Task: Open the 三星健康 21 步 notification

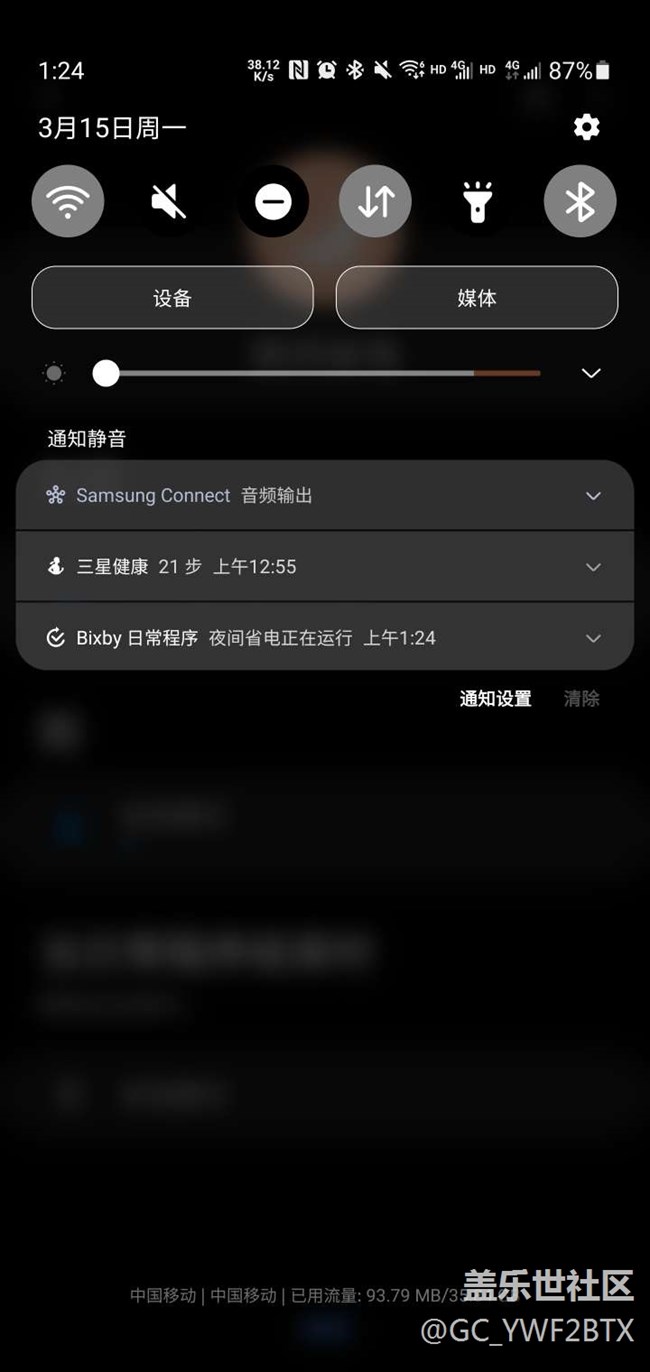Action: pos(250,566)
